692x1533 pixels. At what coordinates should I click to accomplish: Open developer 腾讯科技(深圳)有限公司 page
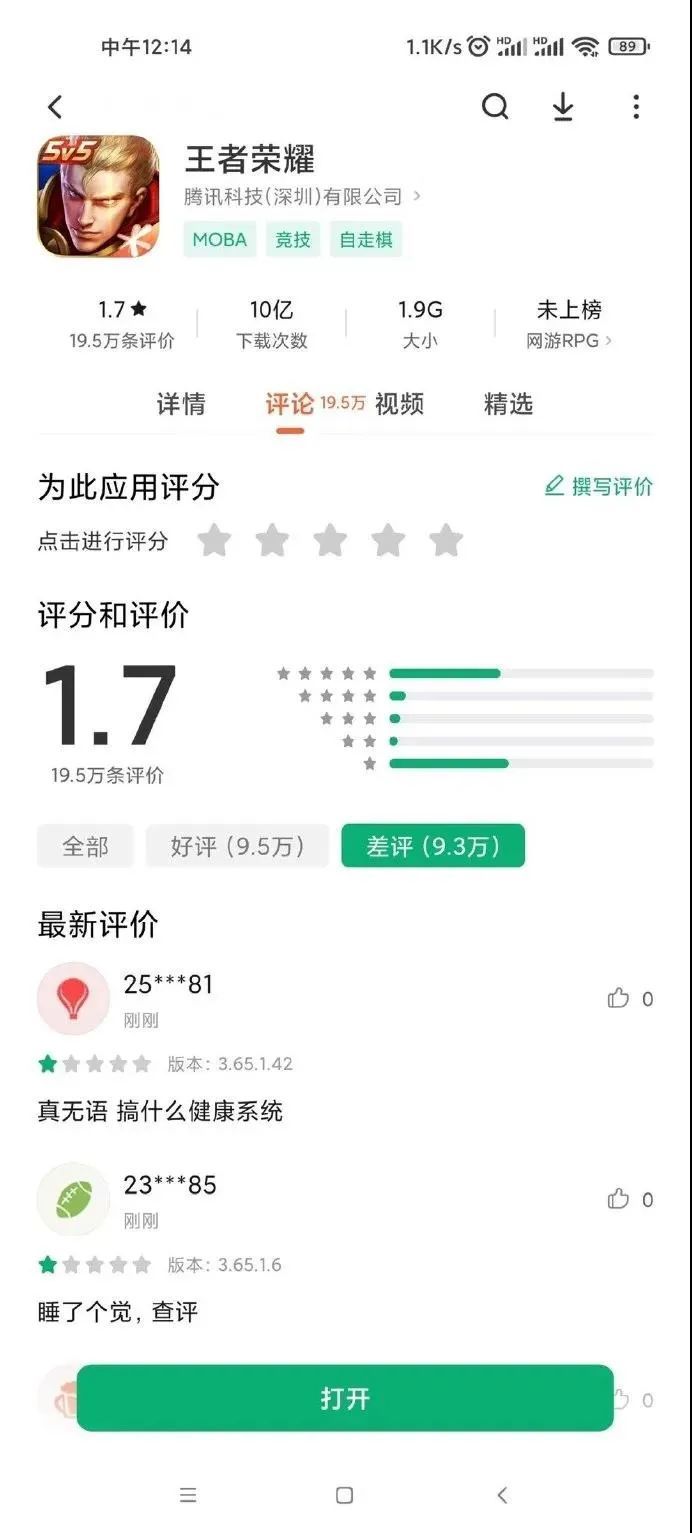[302, 197]
